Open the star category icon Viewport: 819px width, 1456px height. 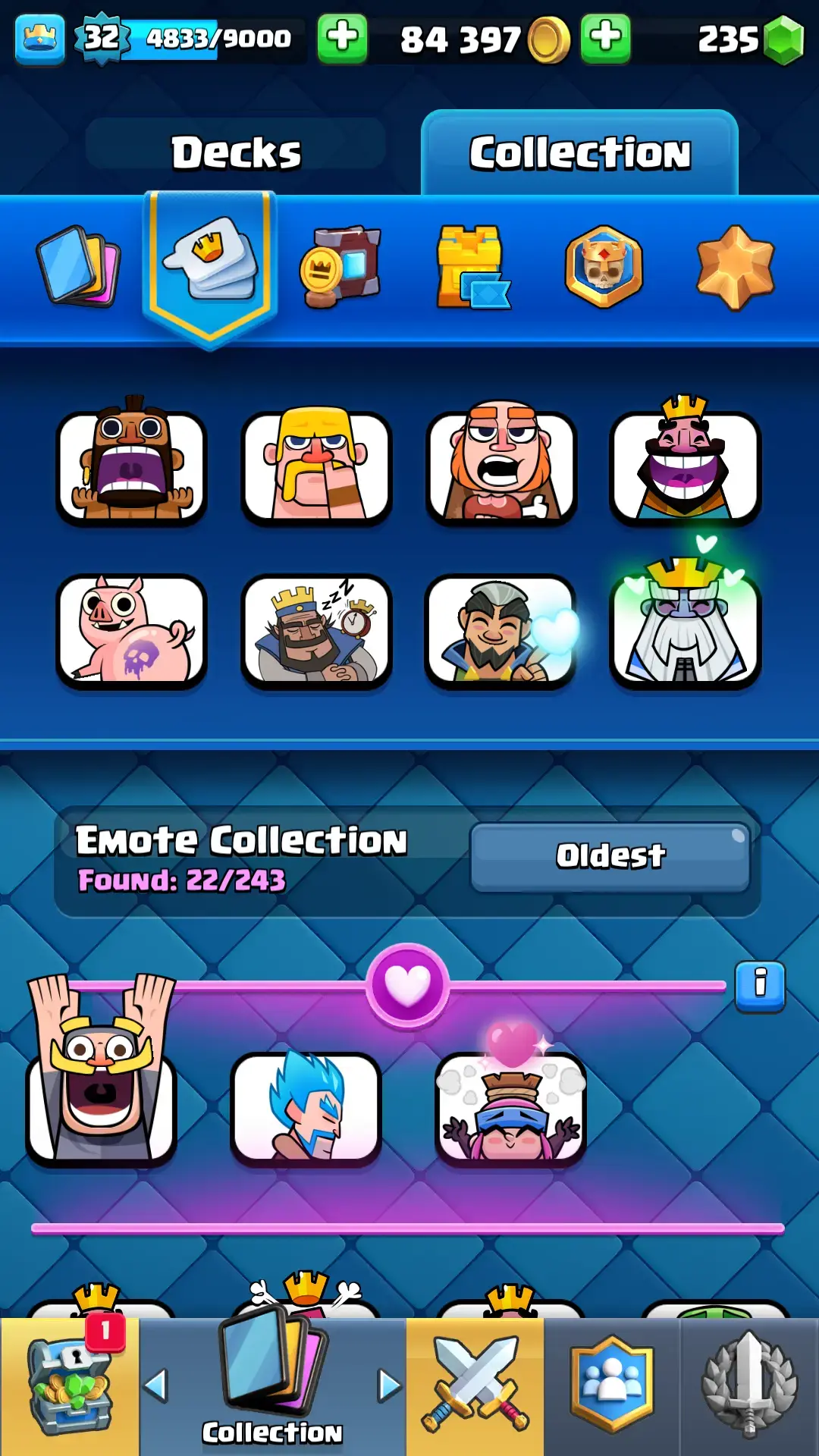coord(735,266)
